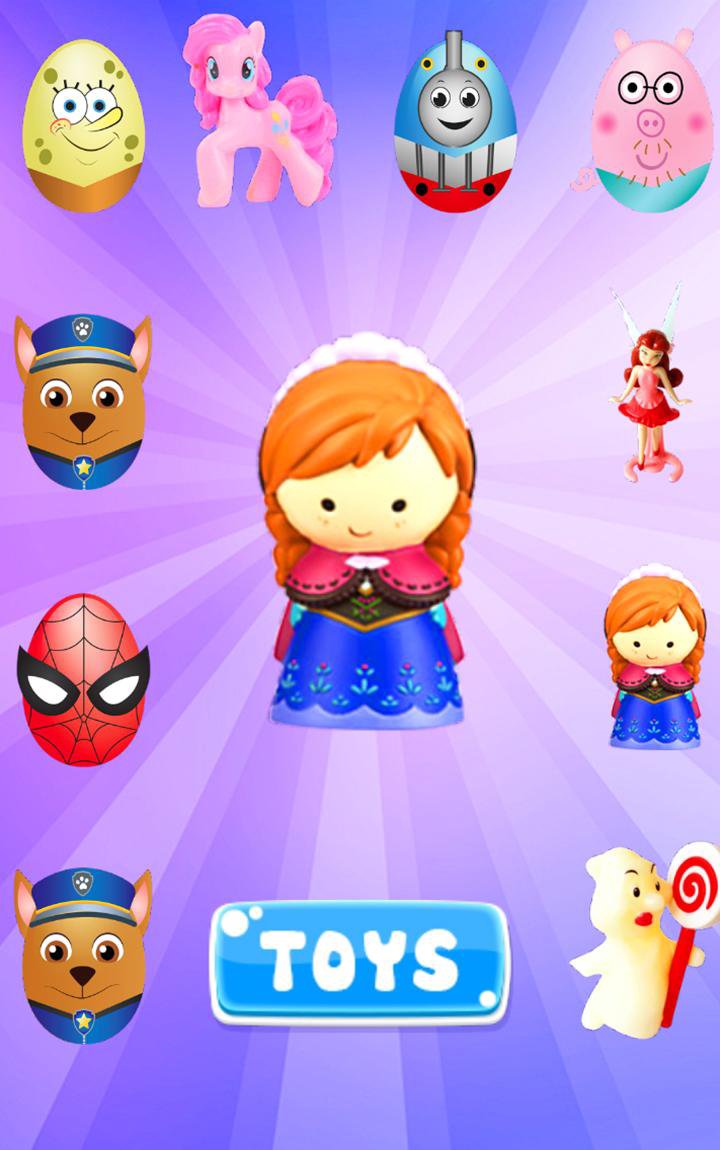
Task: Select the SpongeBob surprise egg
Action: point(84,125)
